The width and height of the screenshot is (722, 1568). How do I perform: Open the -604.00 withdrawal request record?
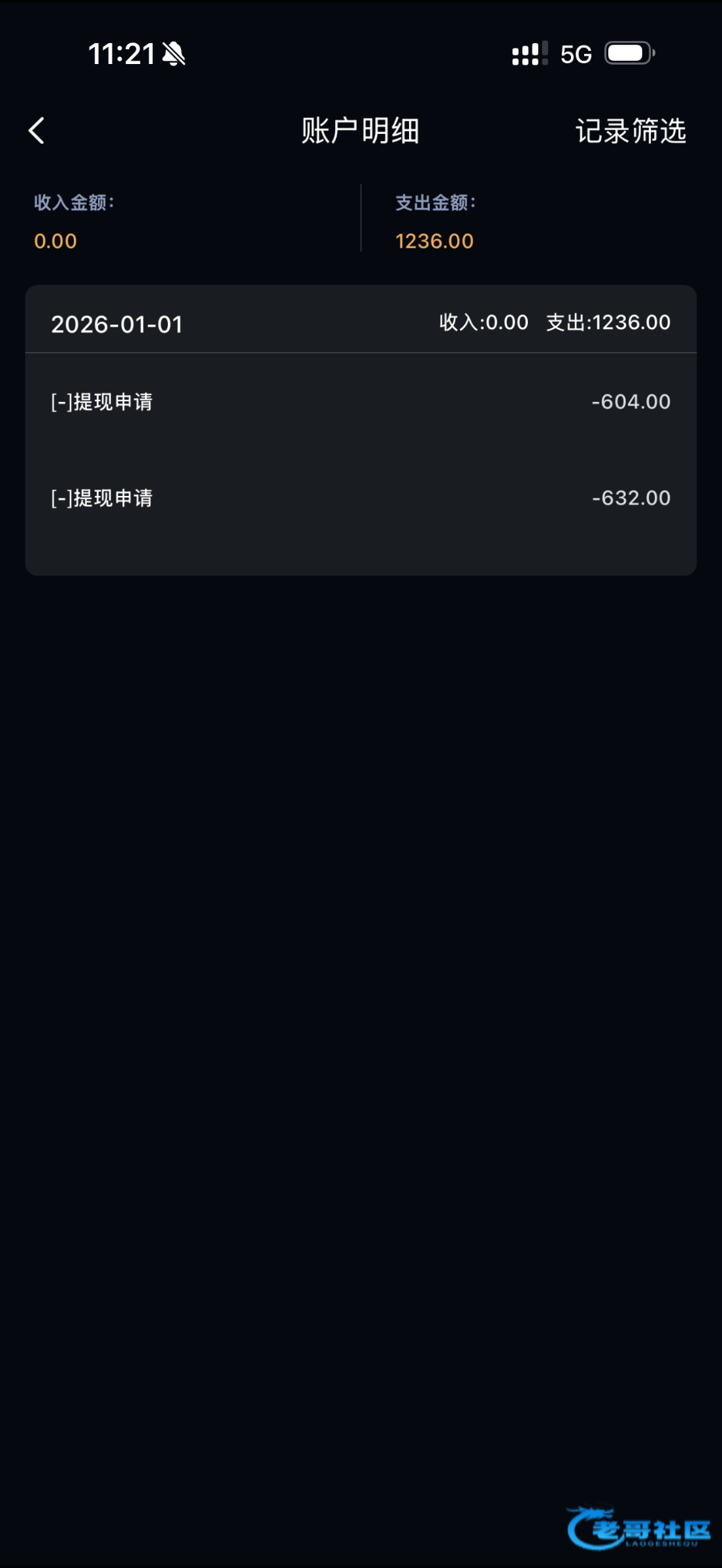click(x=361, y=402)
